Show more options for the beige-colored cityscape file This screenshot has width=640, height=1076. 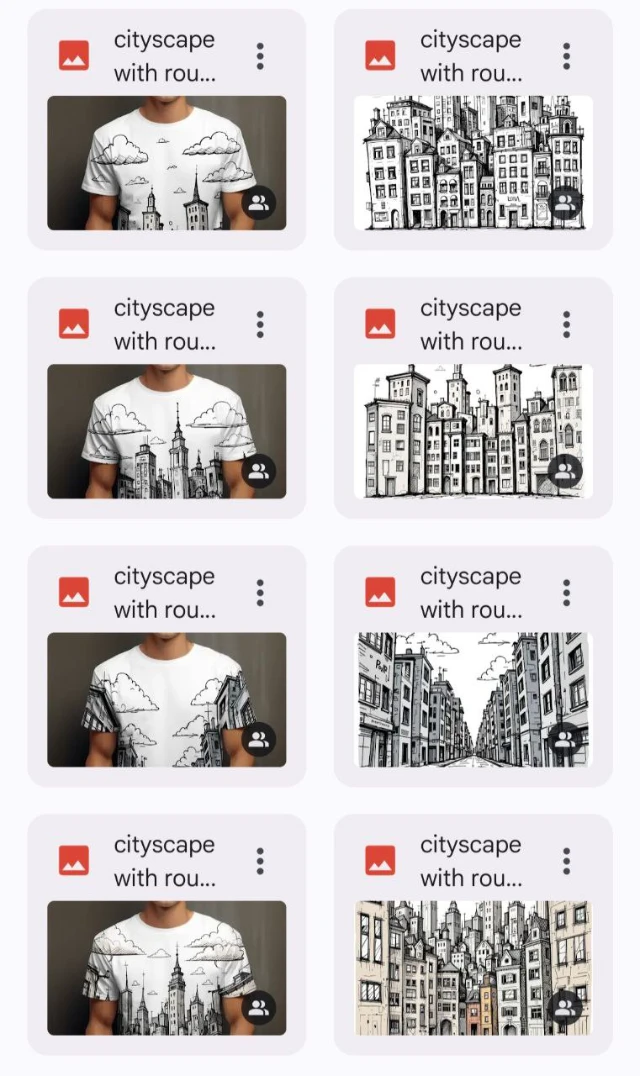(x=566, y=861)
